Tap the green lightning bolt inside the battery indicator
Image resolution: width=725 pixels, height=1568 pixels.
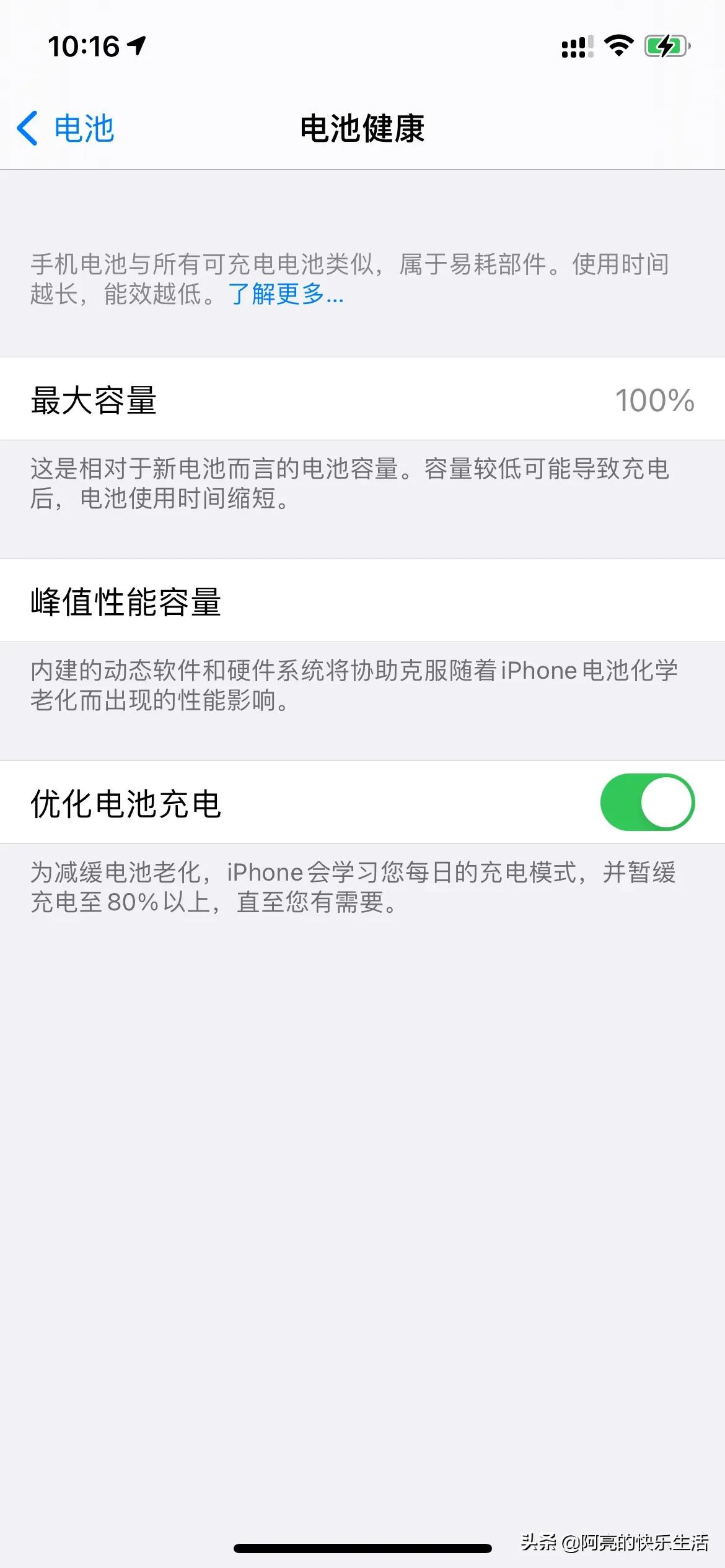pyautogui.click(x=665, y=44)
